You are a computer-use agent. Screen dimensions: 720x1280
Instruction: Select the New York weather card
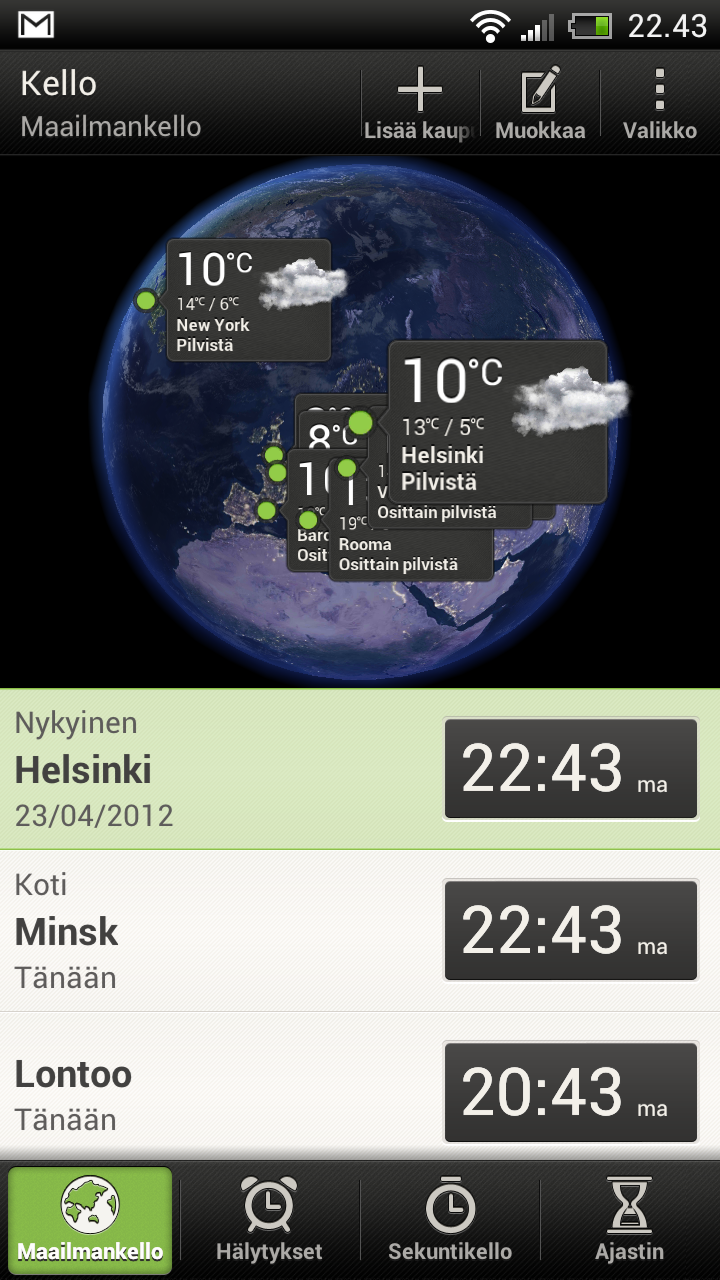click(x=248, y=300)
